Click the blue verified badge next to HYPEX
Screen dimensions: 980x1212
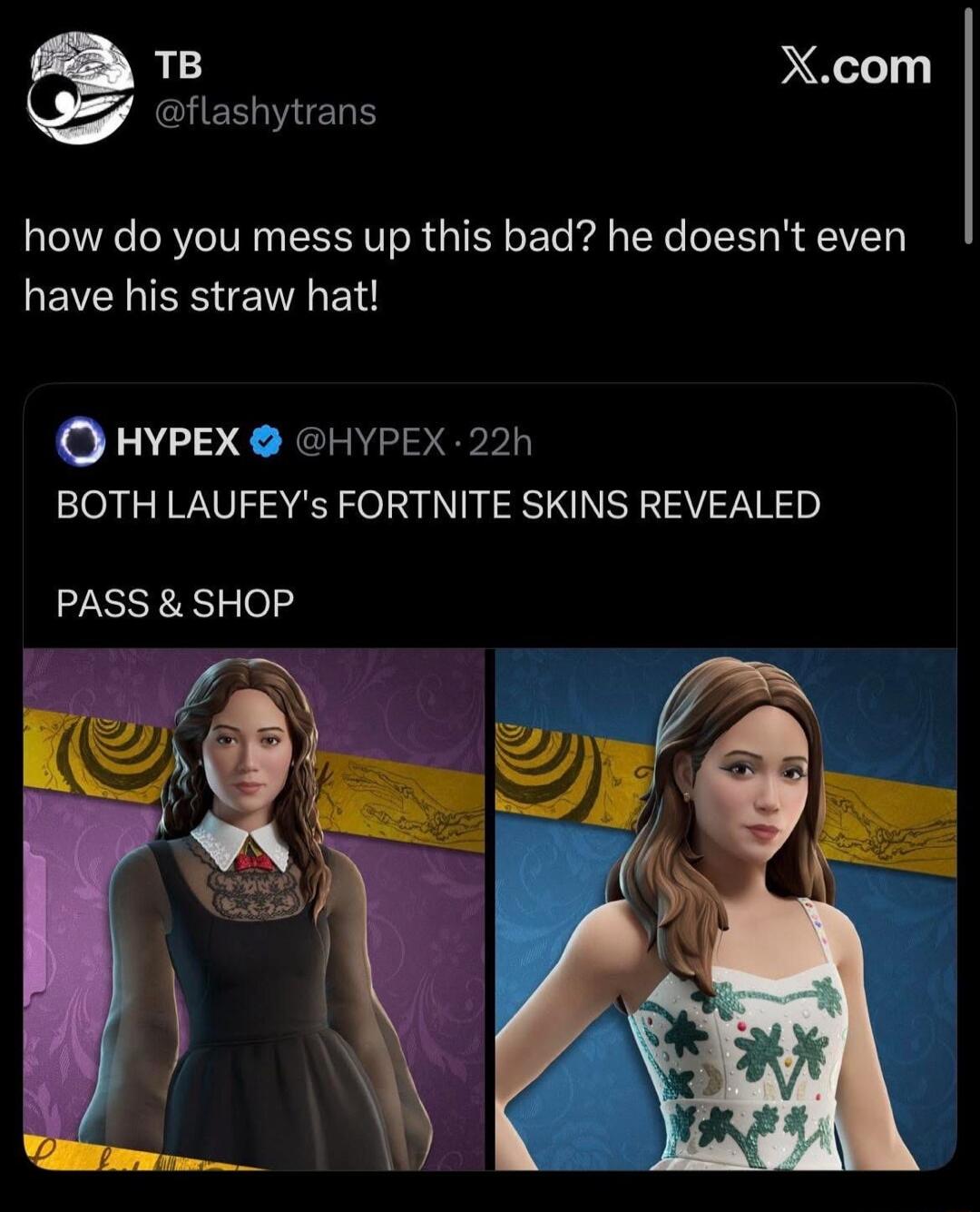[x=265, y=441]
